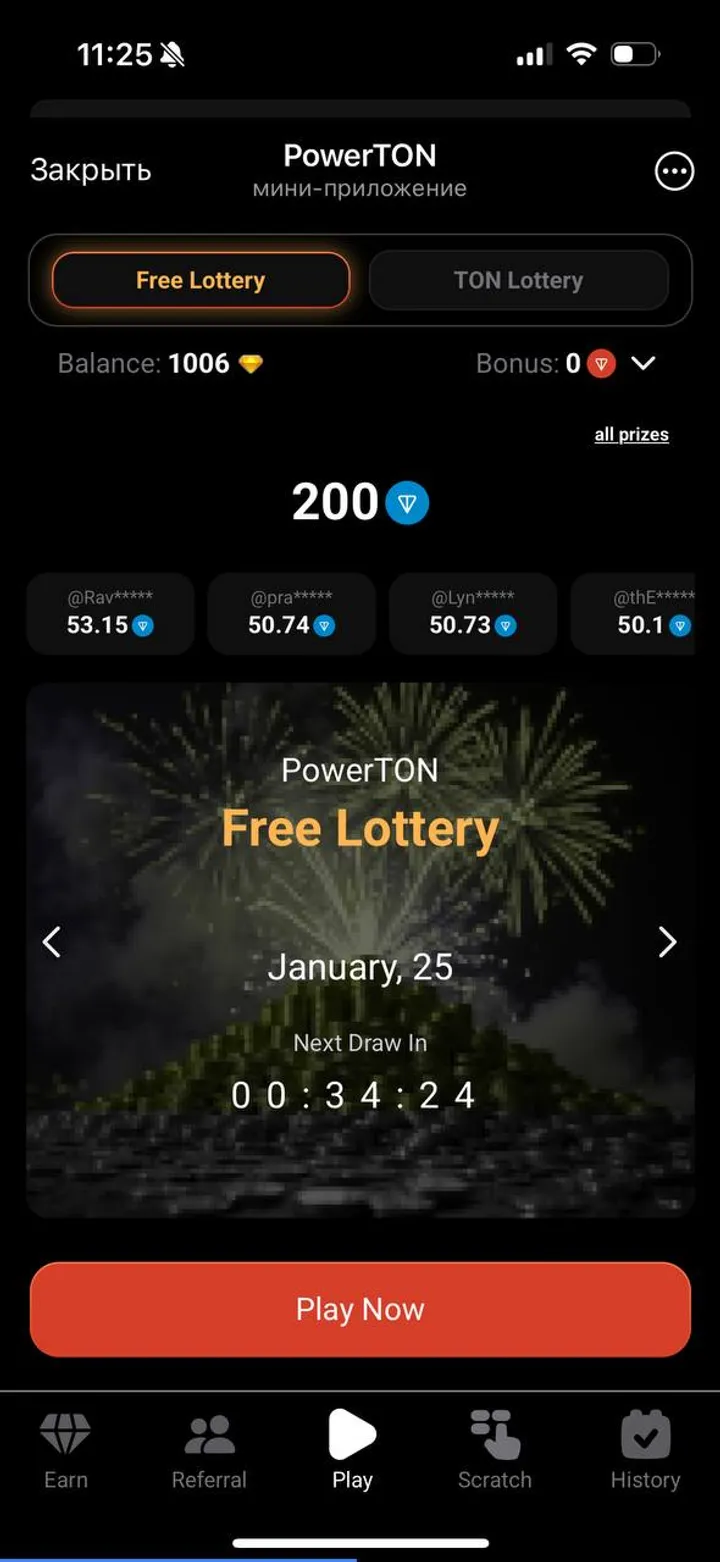View the all prizes link
The width and height of the screenshot is (720, 1562).
pyautogui.click(x=631, y=434)
